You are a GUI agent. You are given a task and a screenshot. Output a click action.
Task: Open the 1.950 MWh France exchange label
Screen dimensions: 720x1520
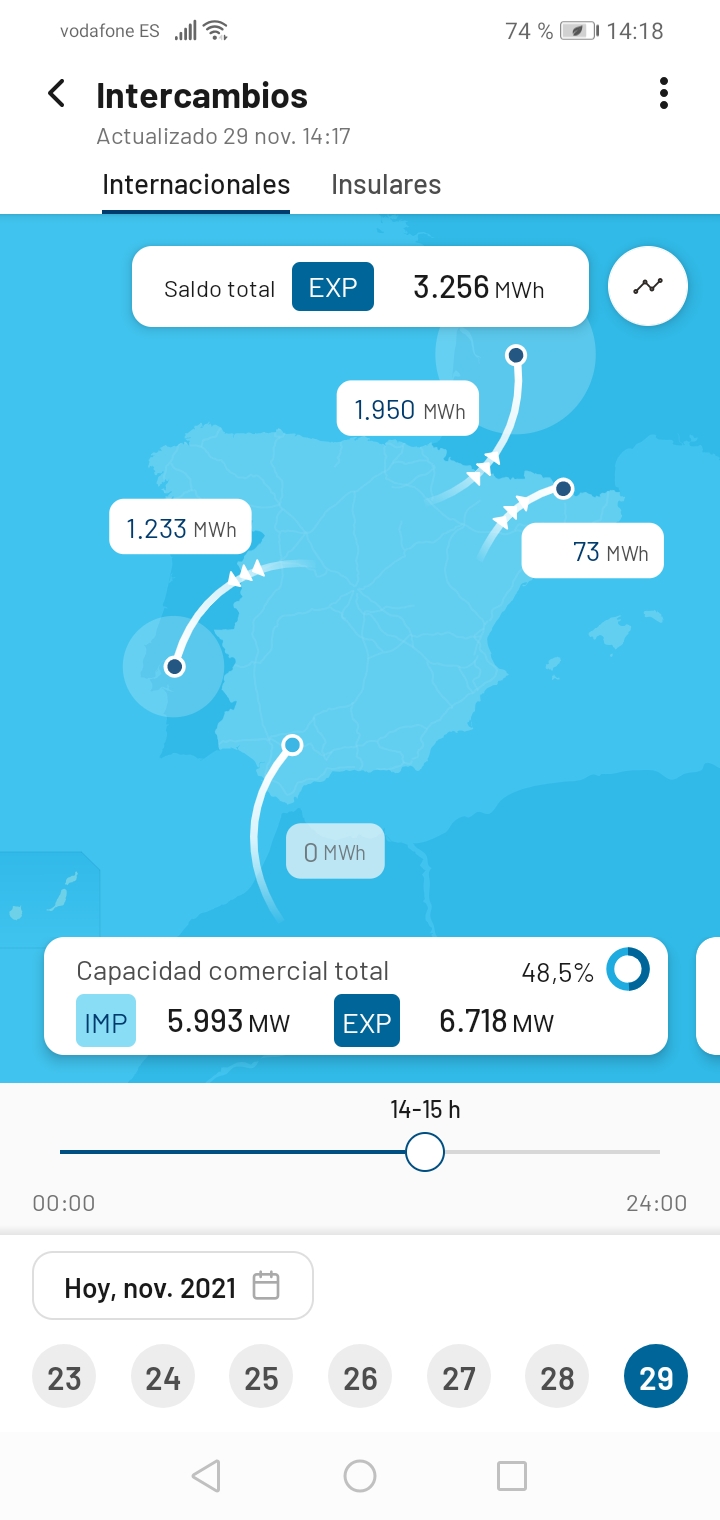tap(408, 409)
